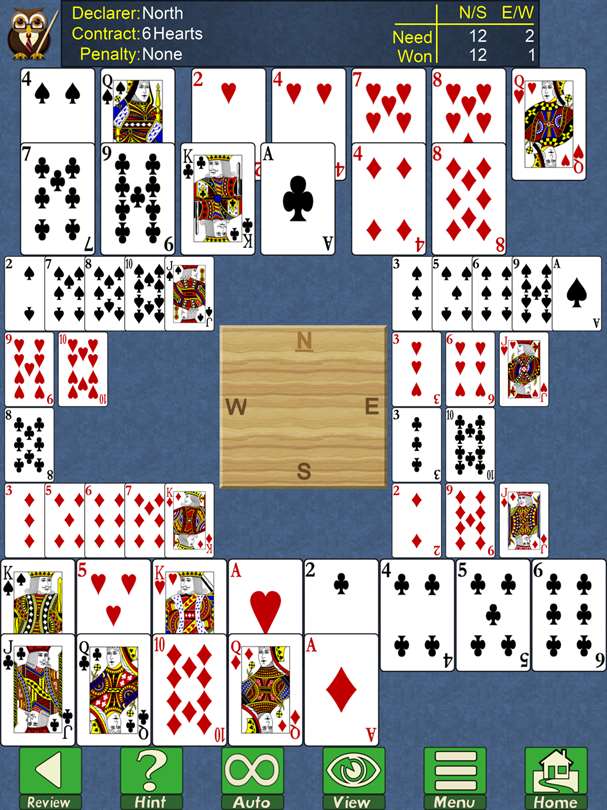
Task: Enable Auto play
Action: [253, 777]
